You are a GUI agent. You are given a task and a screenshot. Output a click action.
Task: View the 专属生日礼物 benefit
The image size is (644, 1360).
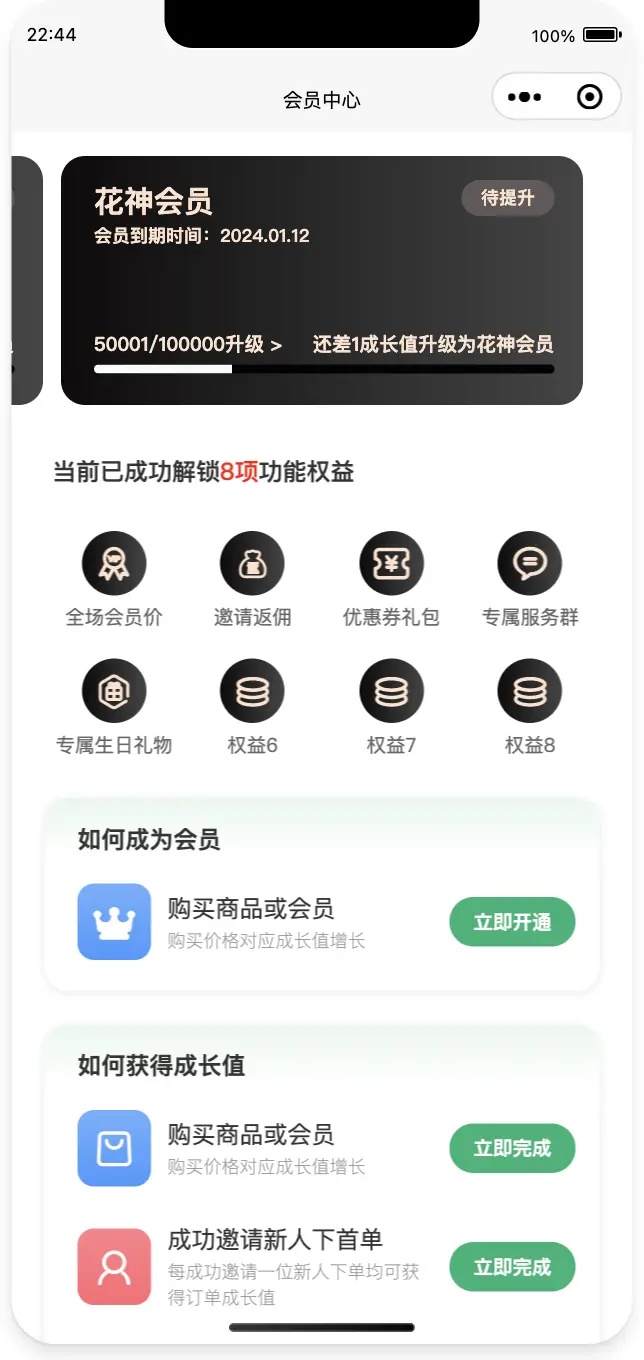[x=114, y=708]
